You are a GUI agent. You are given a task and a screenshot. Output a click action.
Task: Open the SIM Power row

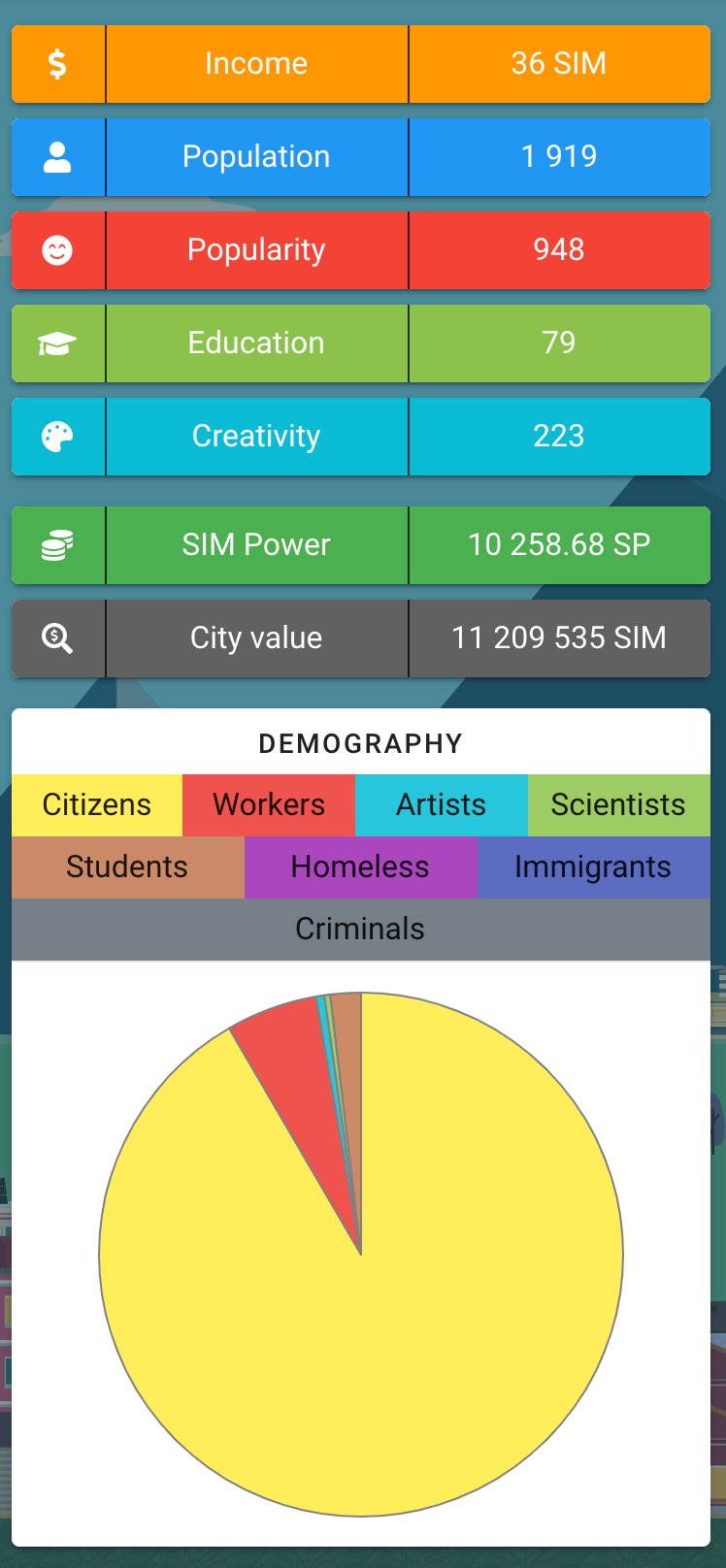point(361,545)
